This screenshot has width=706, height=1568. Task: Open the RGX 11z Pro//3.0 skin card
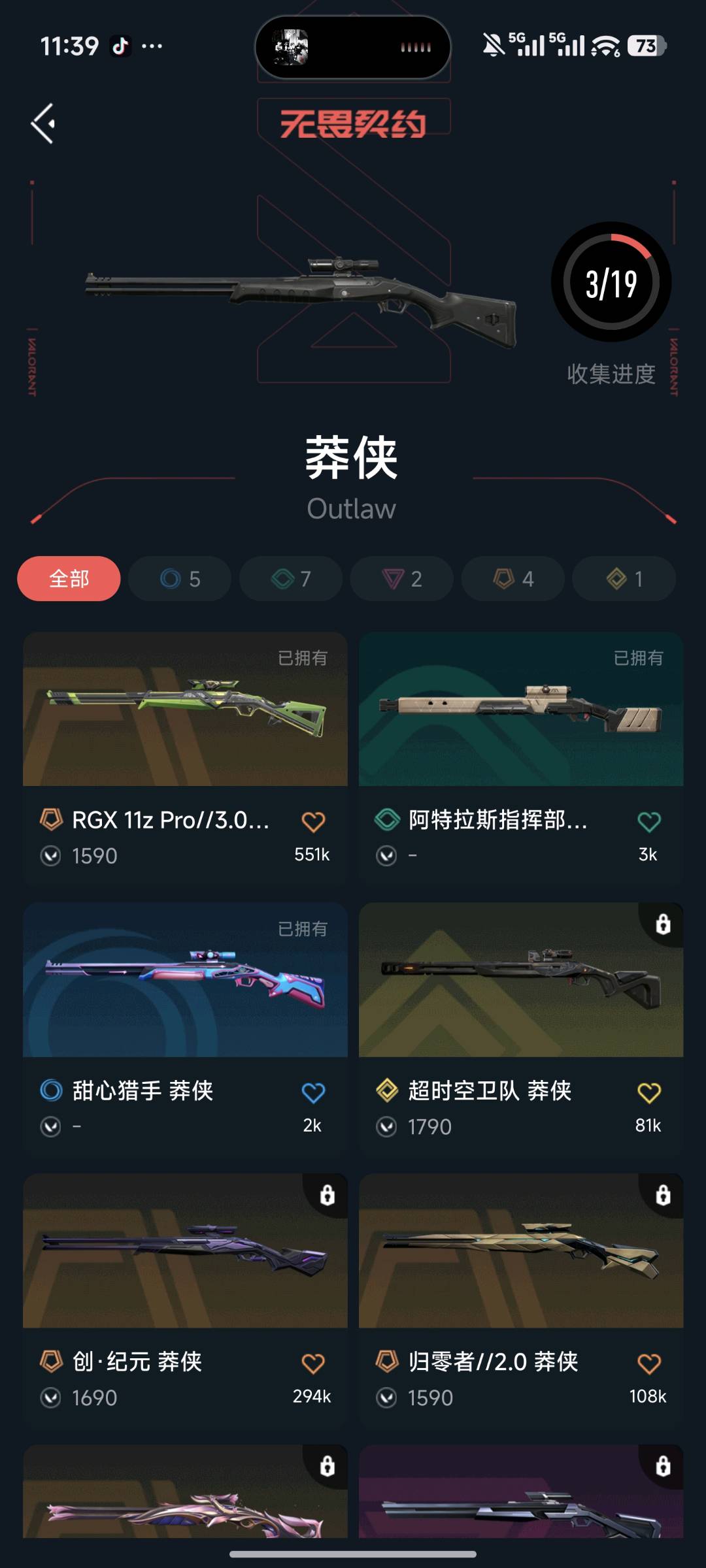click(x=185, y=710)
